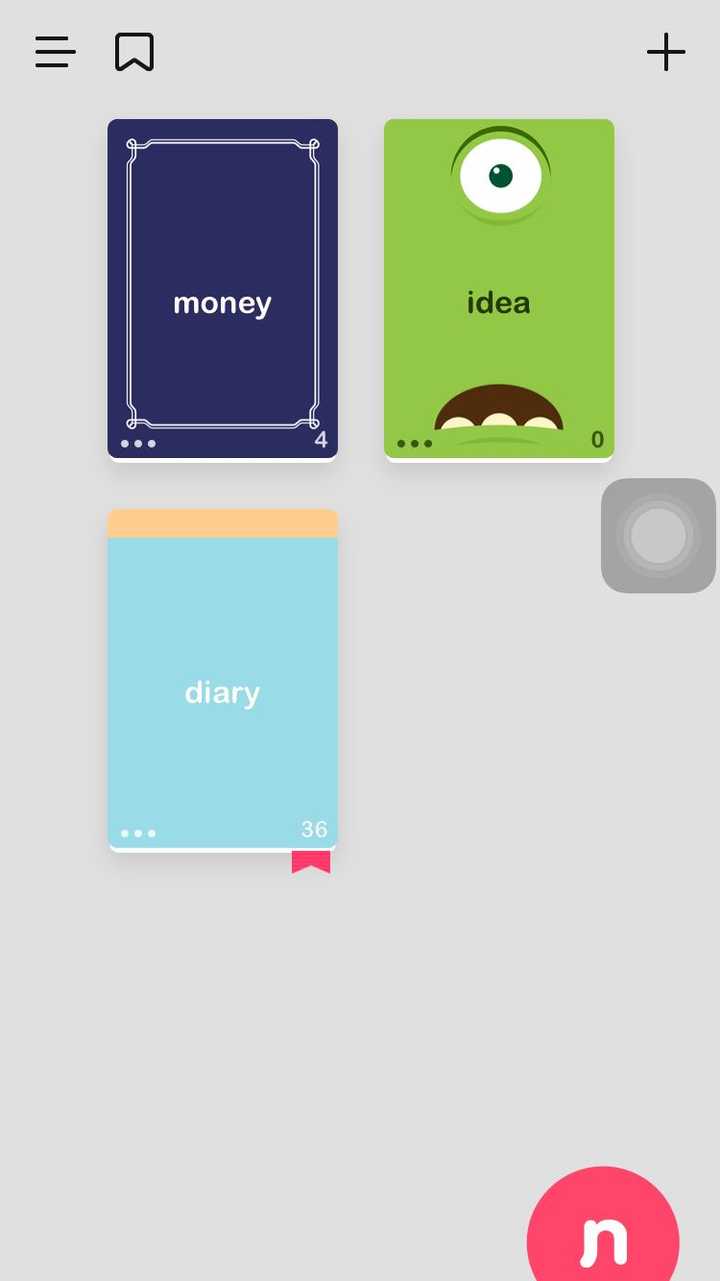Open the idea notebook
The height and width of the screenshot is (1281, 720).
[x=498, y=288]
